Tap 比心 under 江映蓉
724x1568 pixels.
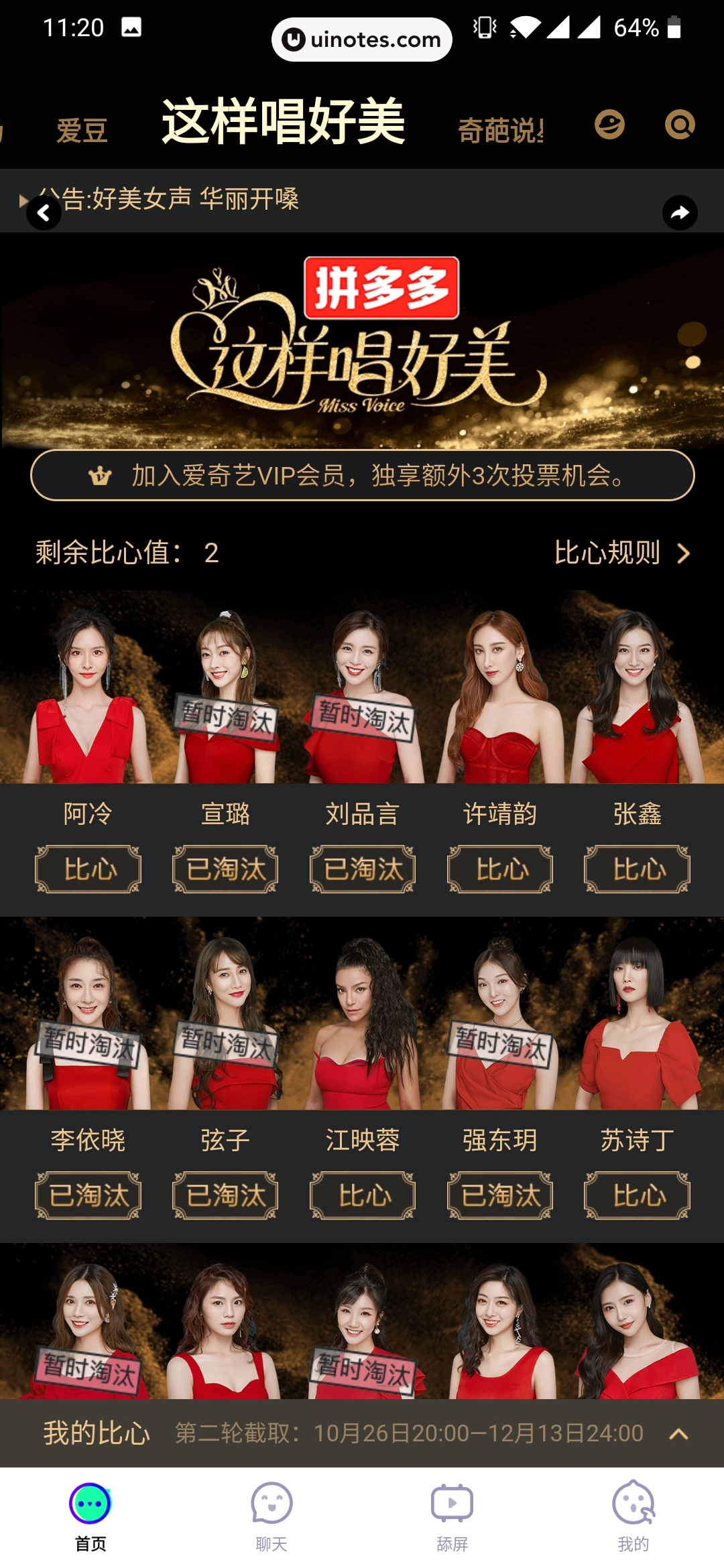(362, 1196)
